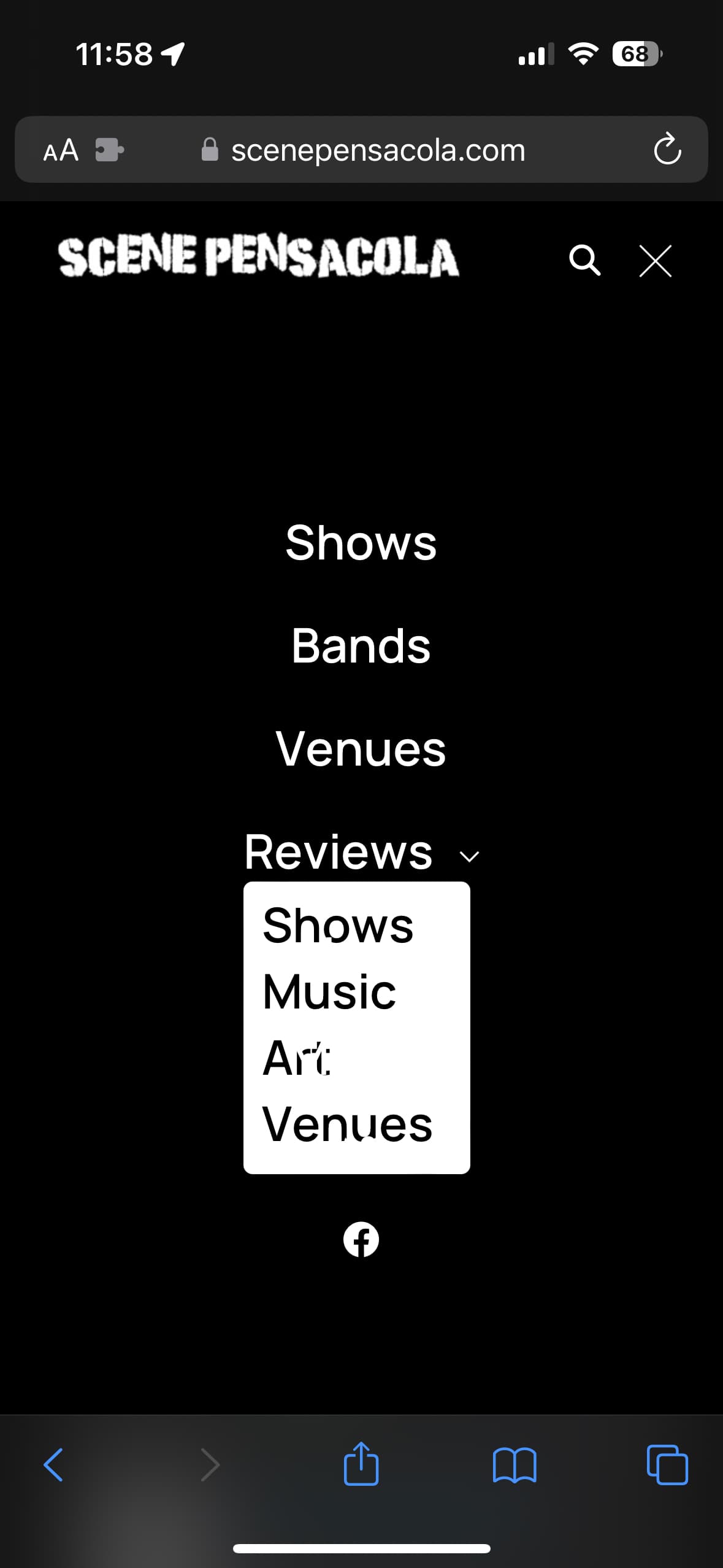
Task: Edit the scenepensacola.com address bar
Action: [x=378, y=150]
